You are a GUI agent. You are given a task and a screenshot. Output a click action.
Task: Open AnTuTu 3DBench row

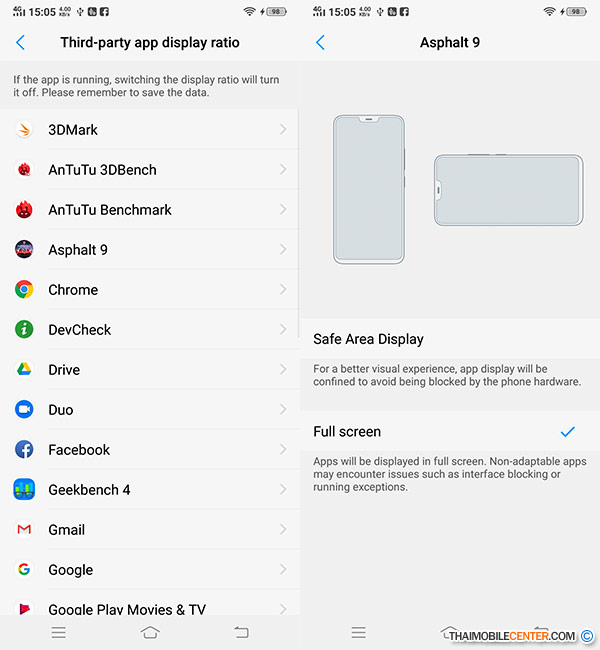[x=150, y=170]
